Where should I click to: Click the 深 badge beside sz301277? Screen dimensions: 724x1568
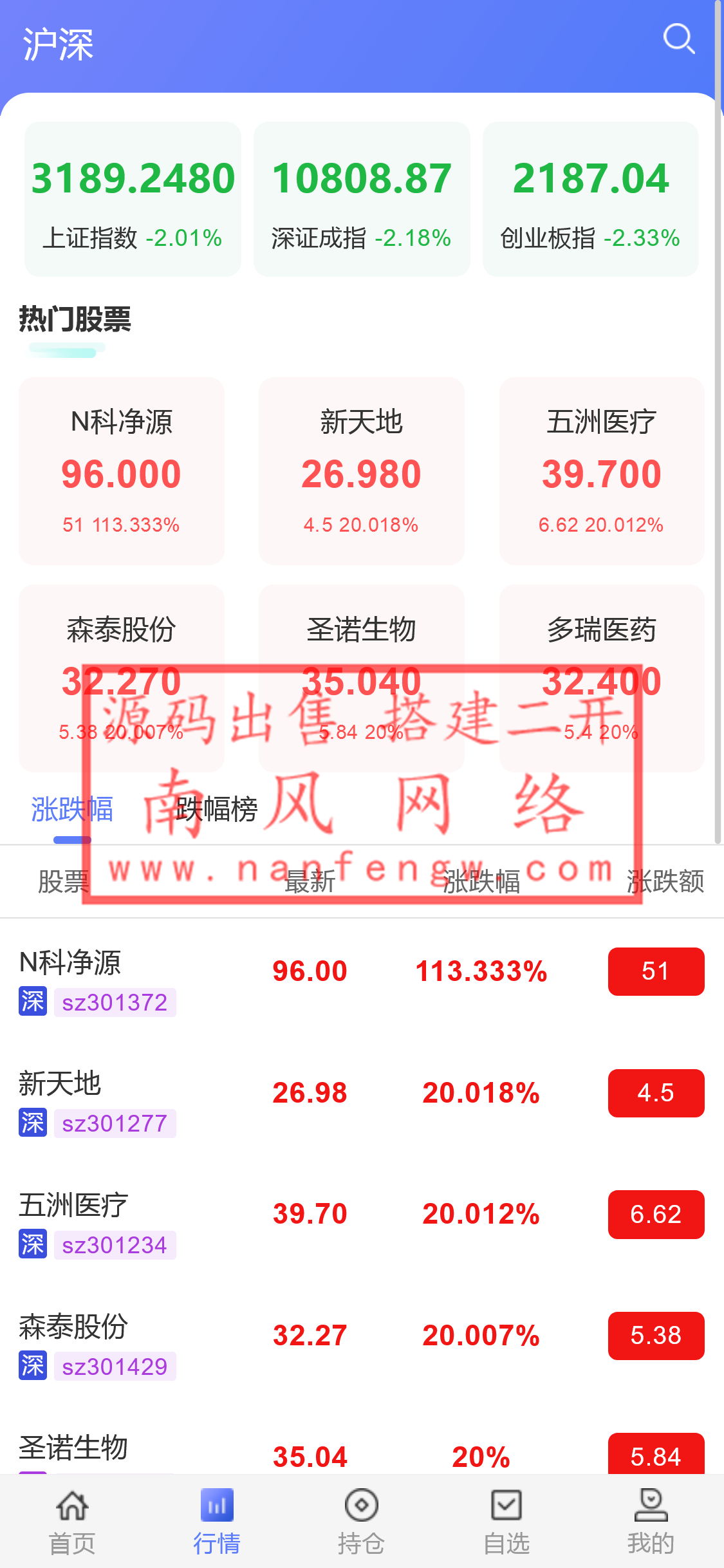(x=32, y=1123)
